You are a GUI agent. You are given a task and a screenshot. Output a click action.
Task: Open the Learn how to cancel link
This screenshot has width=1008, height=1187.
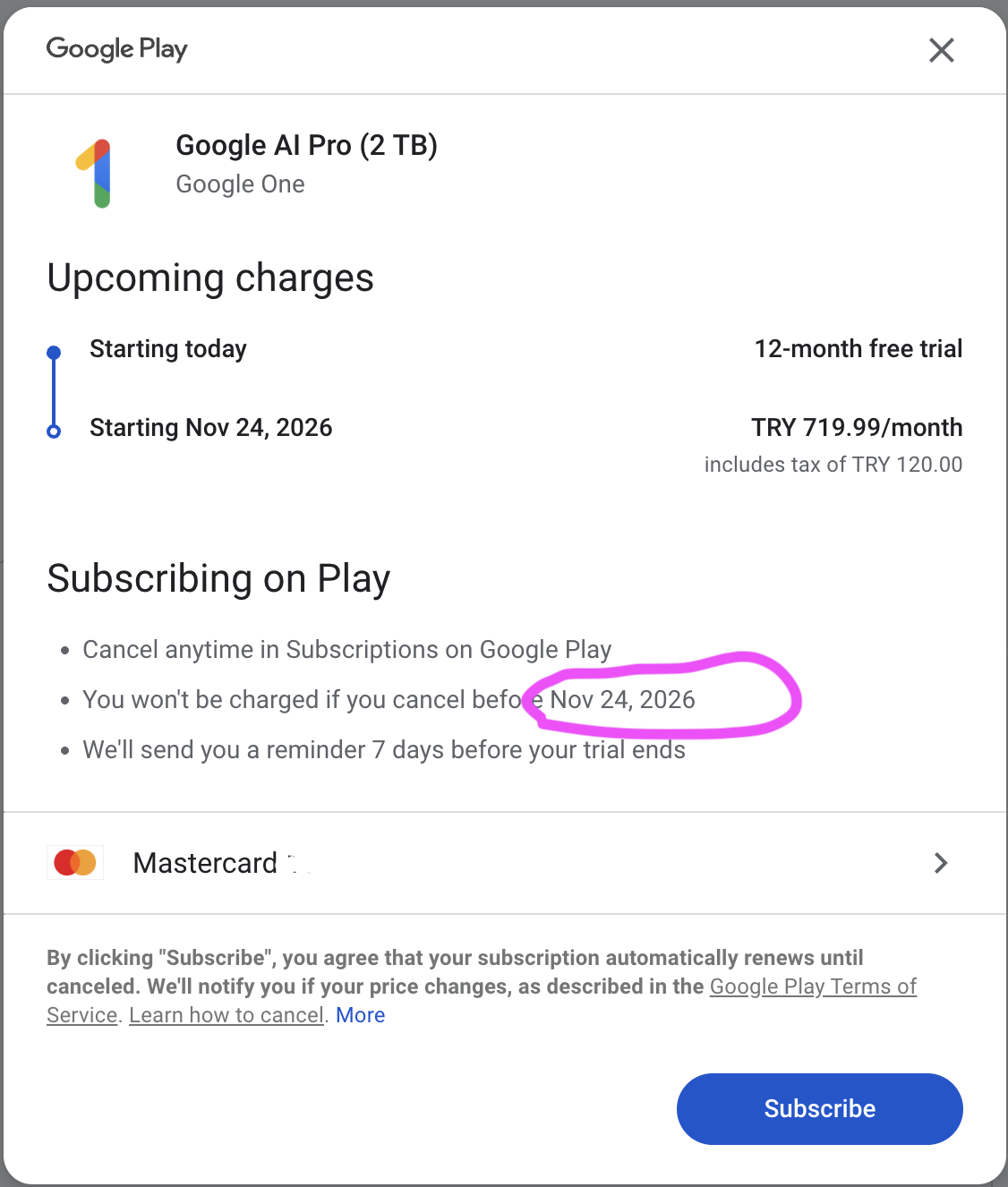(226, 1015)
